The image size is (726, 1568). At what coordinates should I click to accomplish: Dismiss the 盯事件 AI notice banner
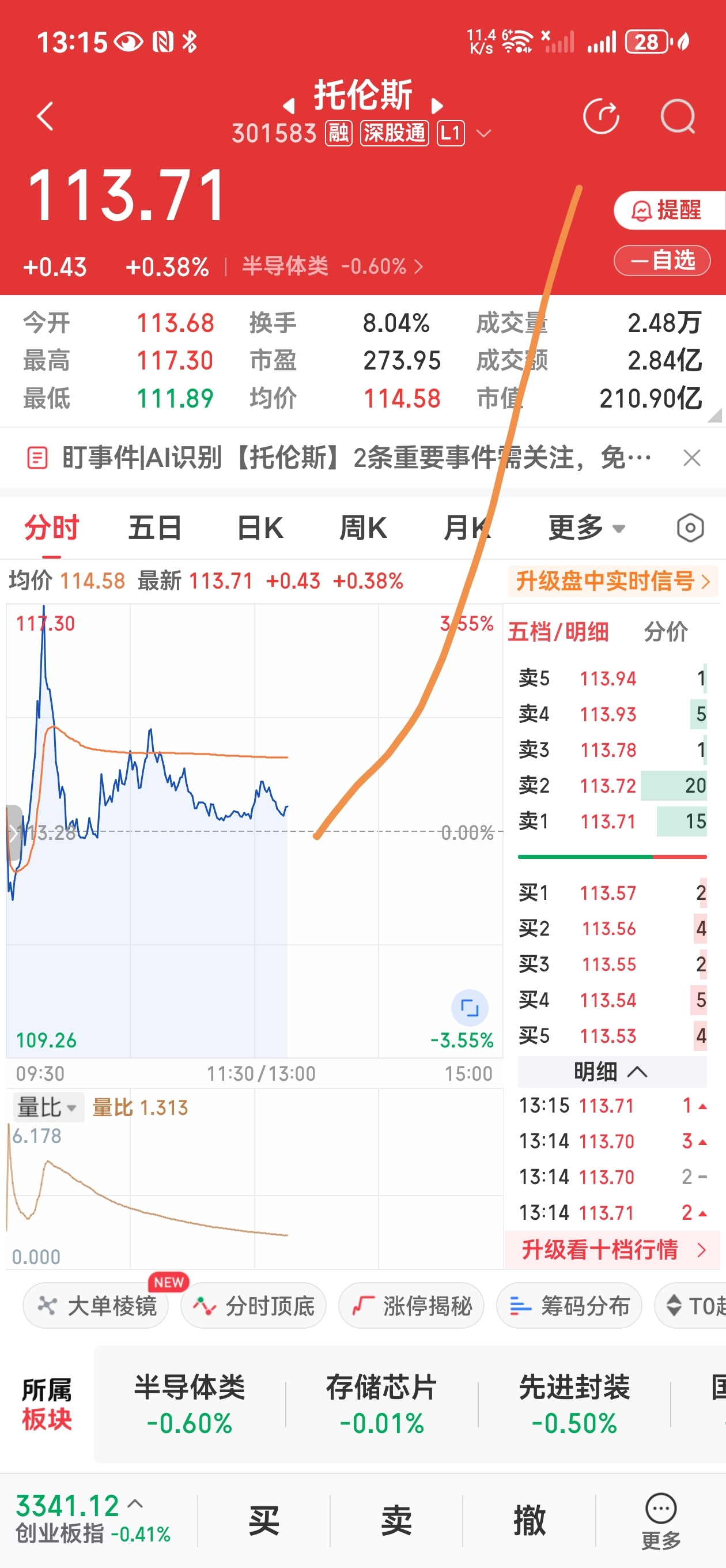692,458
